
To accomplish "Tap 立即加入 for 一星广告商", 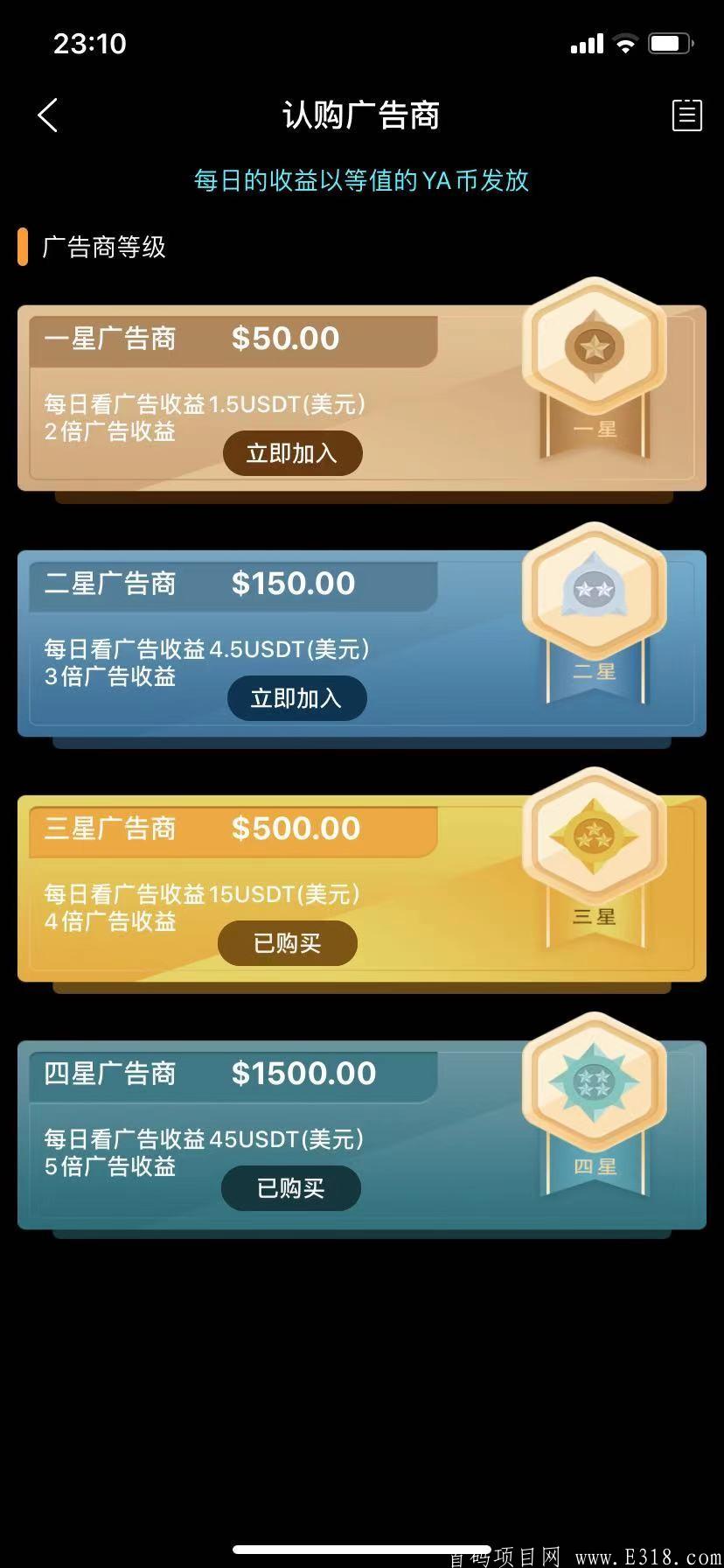I will click(292, 453).
